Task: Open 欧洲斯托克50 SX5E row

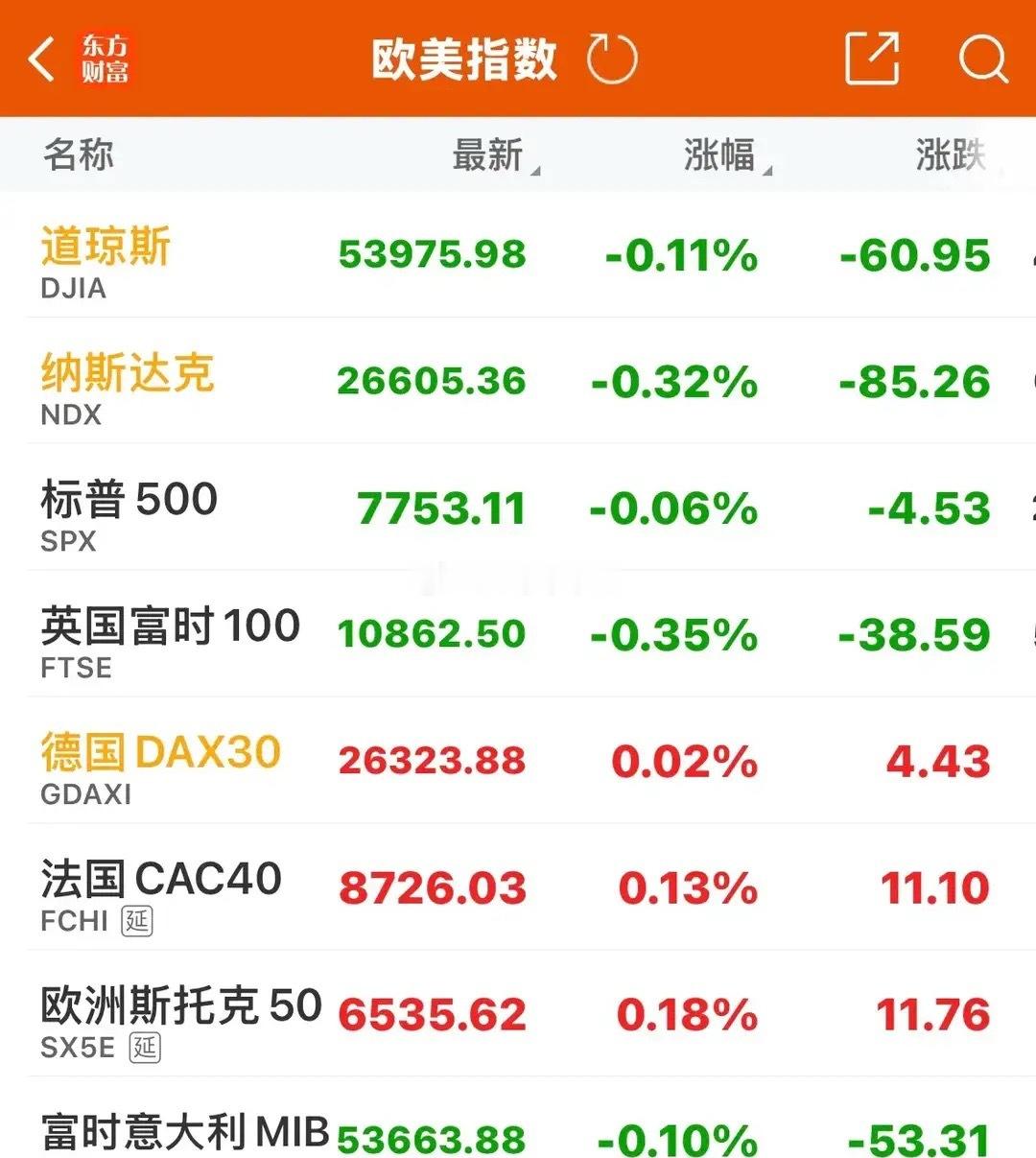Action: tap(518, 1014)
